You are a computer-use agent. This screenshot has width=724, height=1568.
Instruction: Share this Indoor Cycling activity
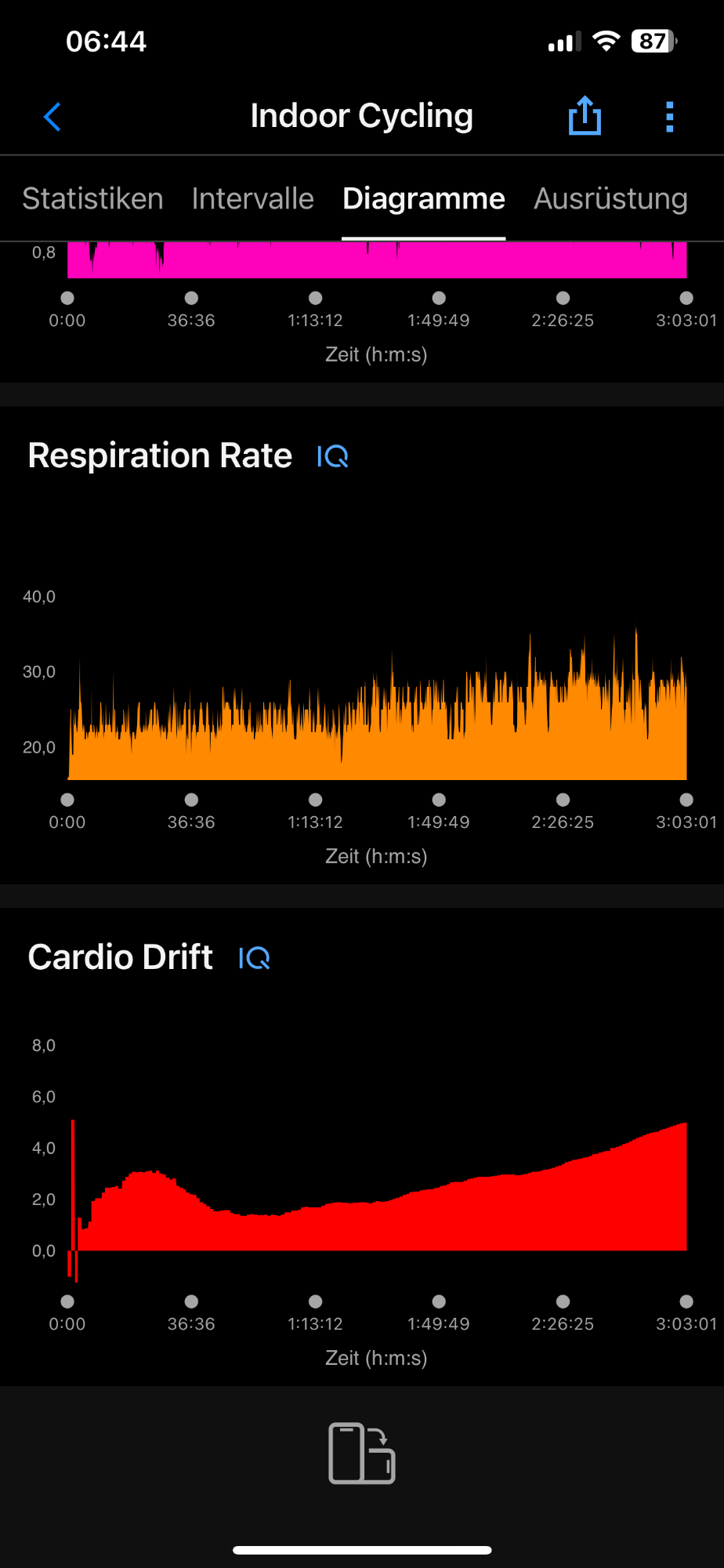585,116
